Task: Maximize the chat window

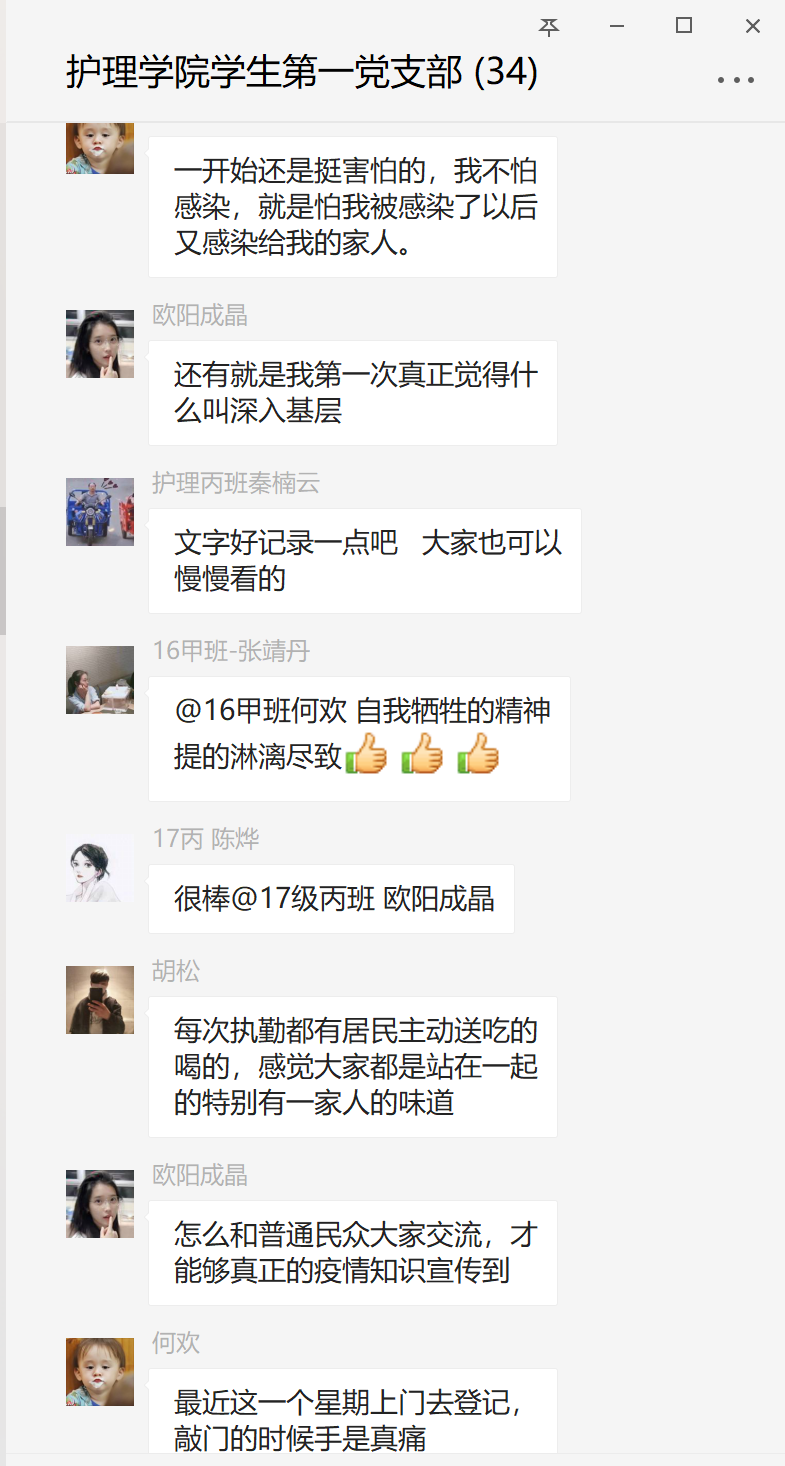Action: [x=684, y=27]
